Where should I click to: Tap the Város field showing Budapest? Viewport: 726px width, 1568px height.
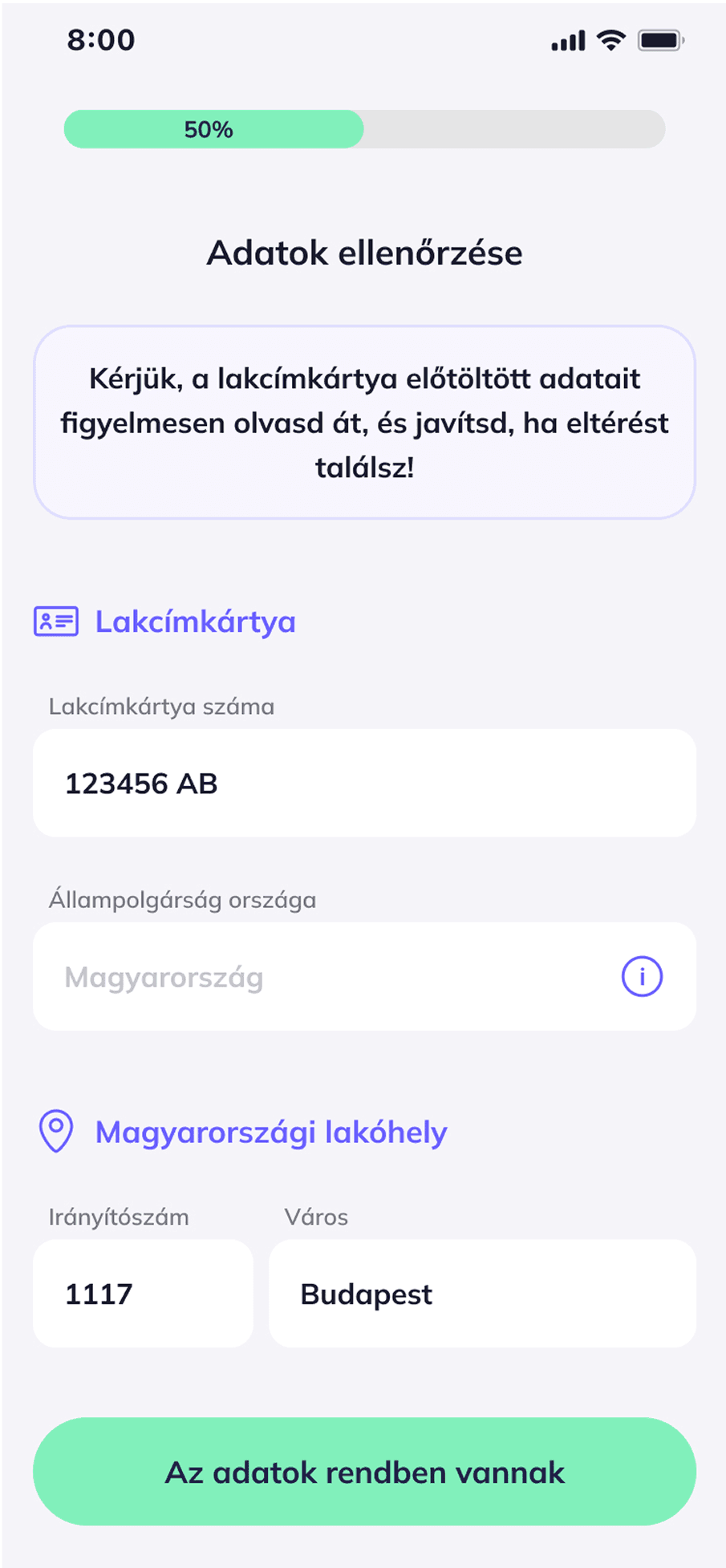(x=481, y=1294)
